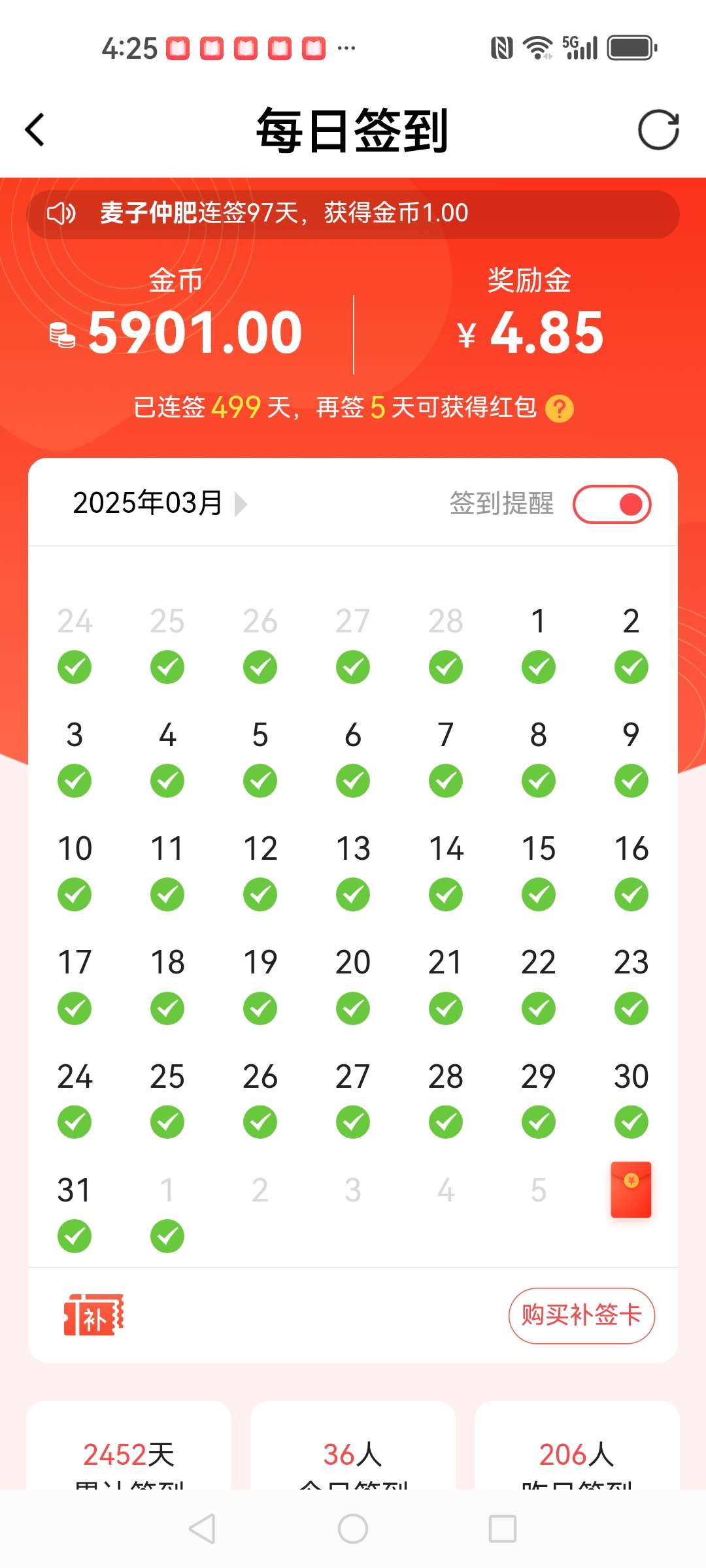
Task: Open the red-packet help question mark
Action: (x=560, y=410)
